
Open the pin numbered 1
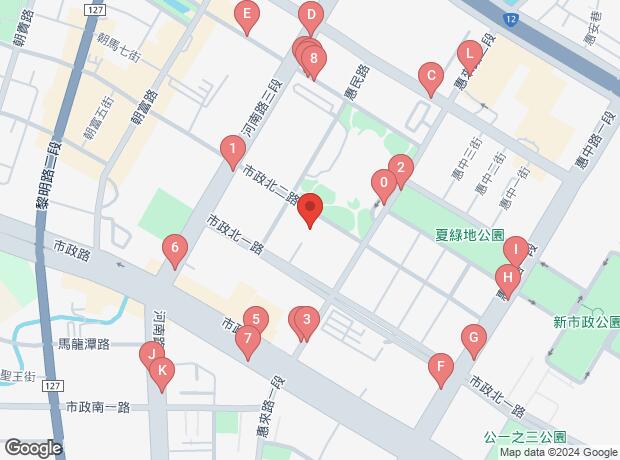coord(232,153)
